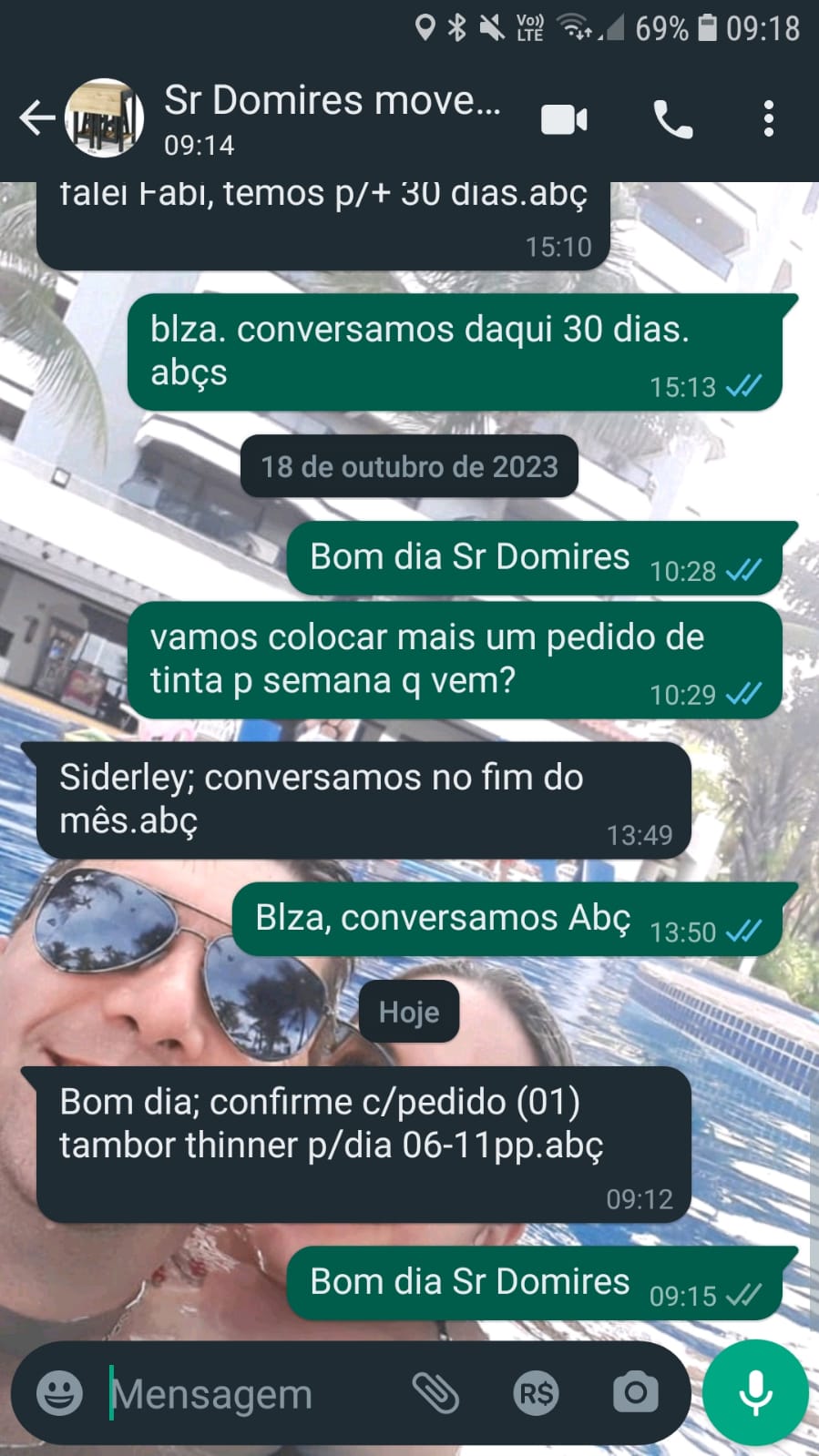This screenshot has width=819, height=1456.
Task: Tap the microphone to record audio
Action: coord(755,1393)
